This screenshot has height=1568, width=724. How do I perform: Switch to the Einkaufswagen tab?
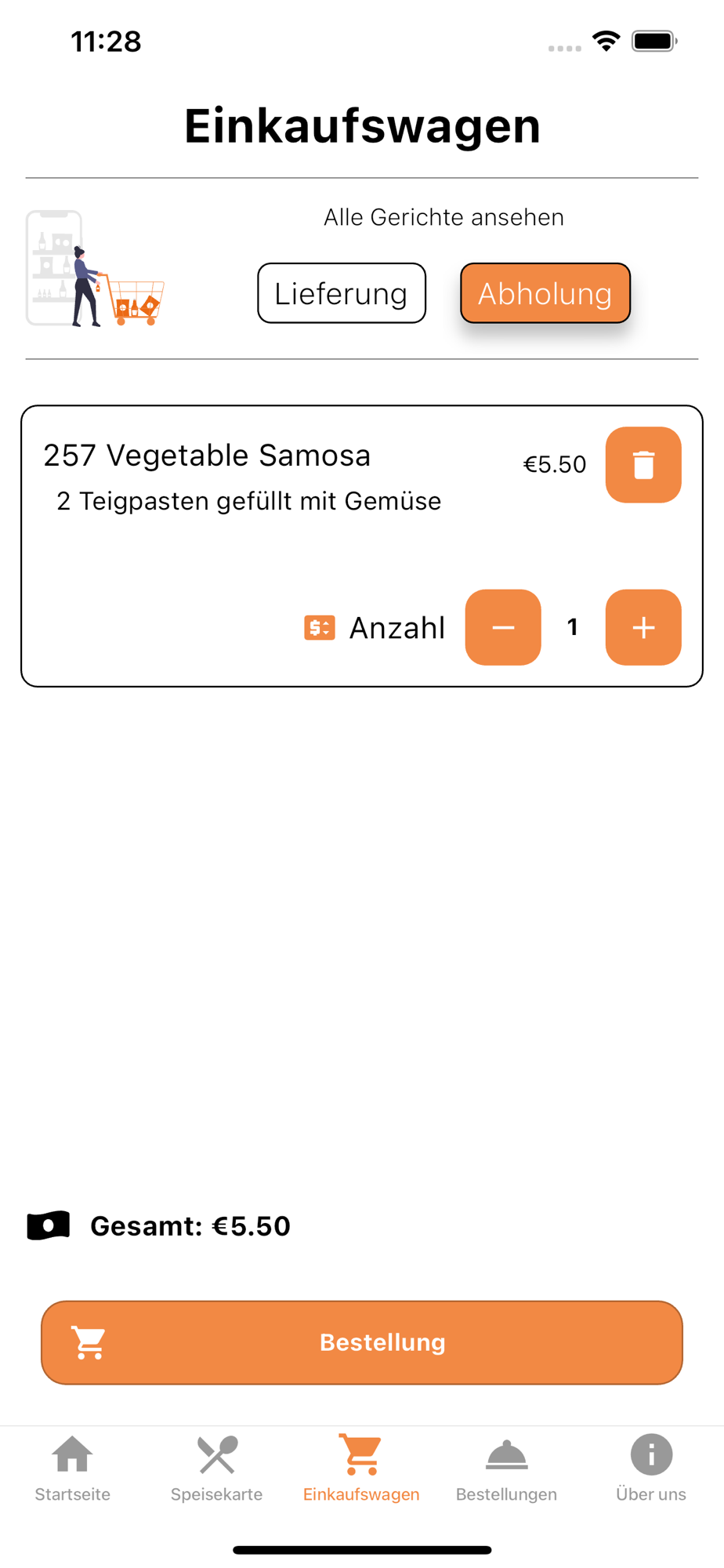click(x=361, y=1468)
